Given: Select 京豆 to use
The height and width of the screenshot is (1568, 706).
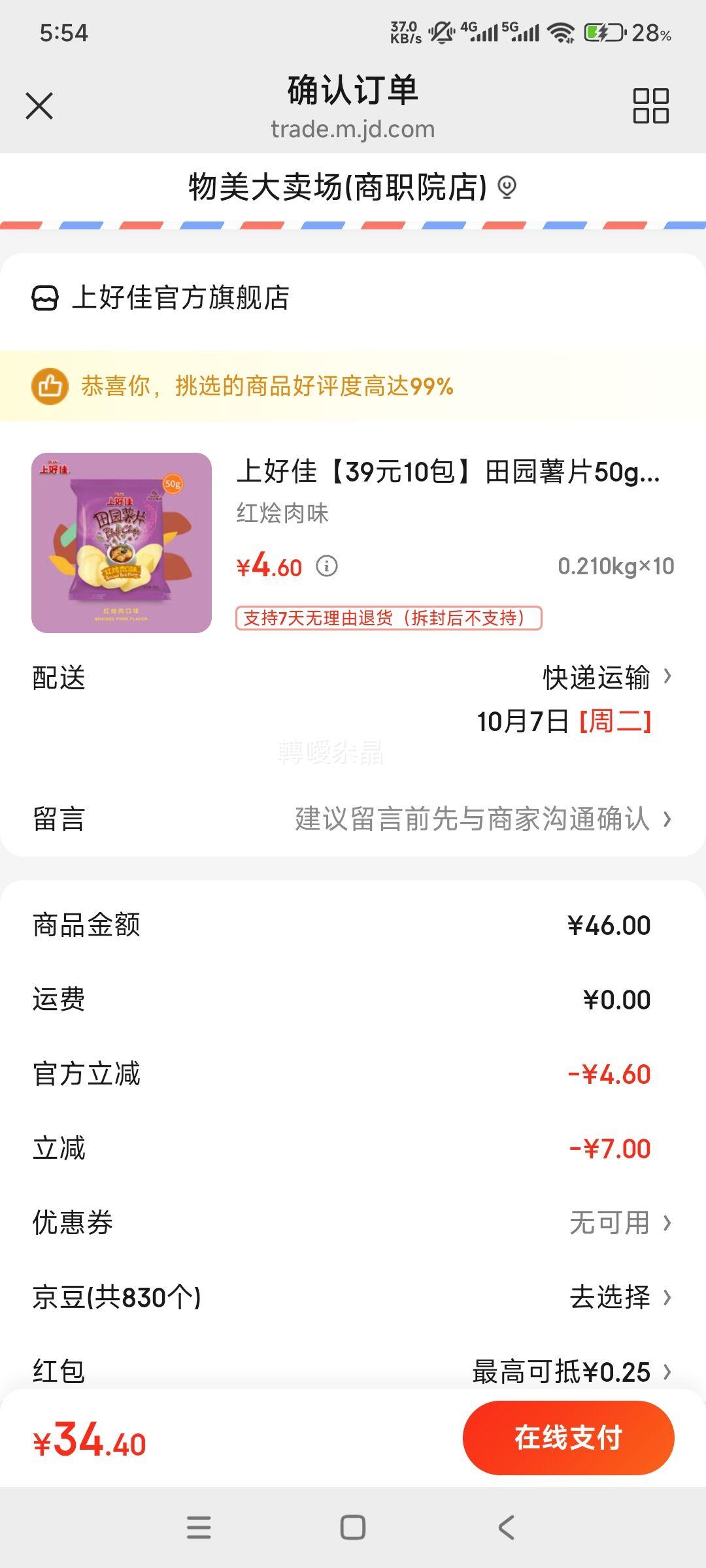Looking at the screenshot, I should [618, 1297].
